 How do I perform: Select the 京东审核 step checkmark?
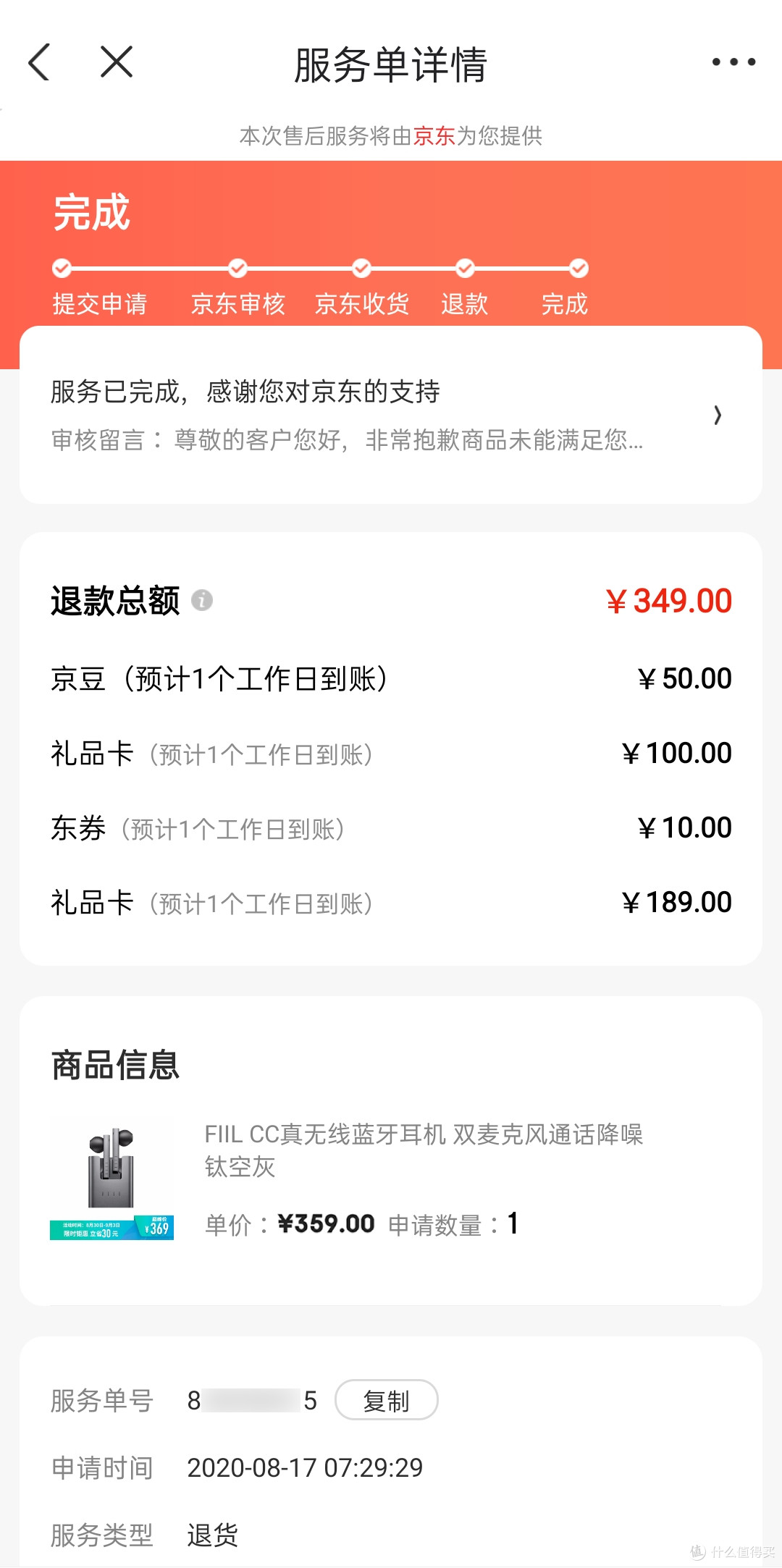(x=237, y=269)
